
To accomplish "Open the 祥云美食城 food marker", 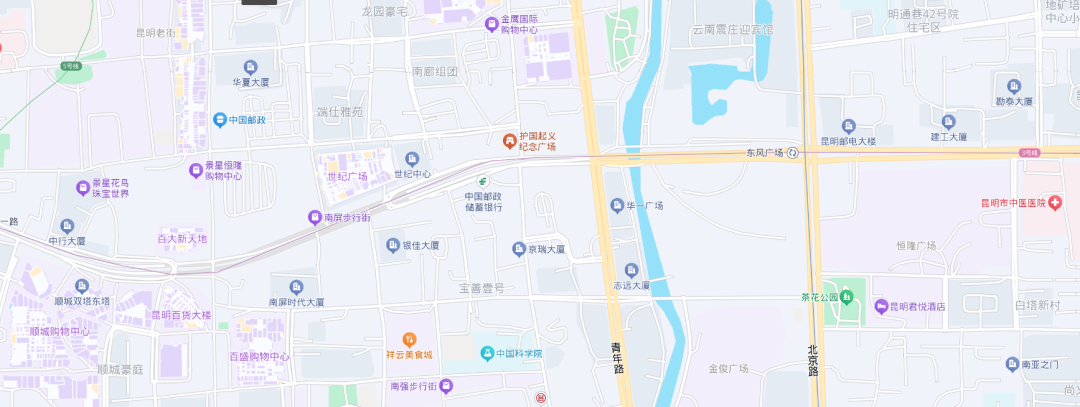I will 410,340.
